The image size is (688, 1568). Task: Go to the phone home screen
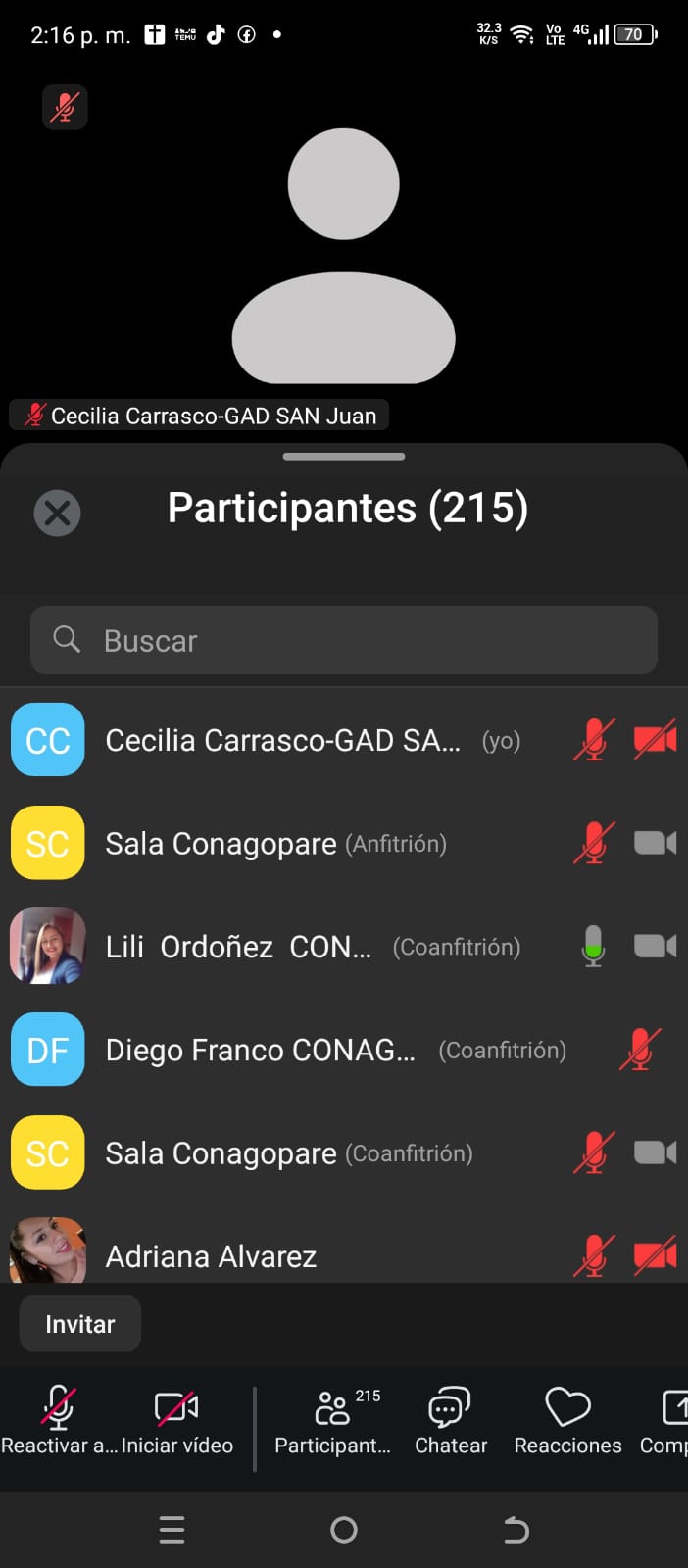344,1529
